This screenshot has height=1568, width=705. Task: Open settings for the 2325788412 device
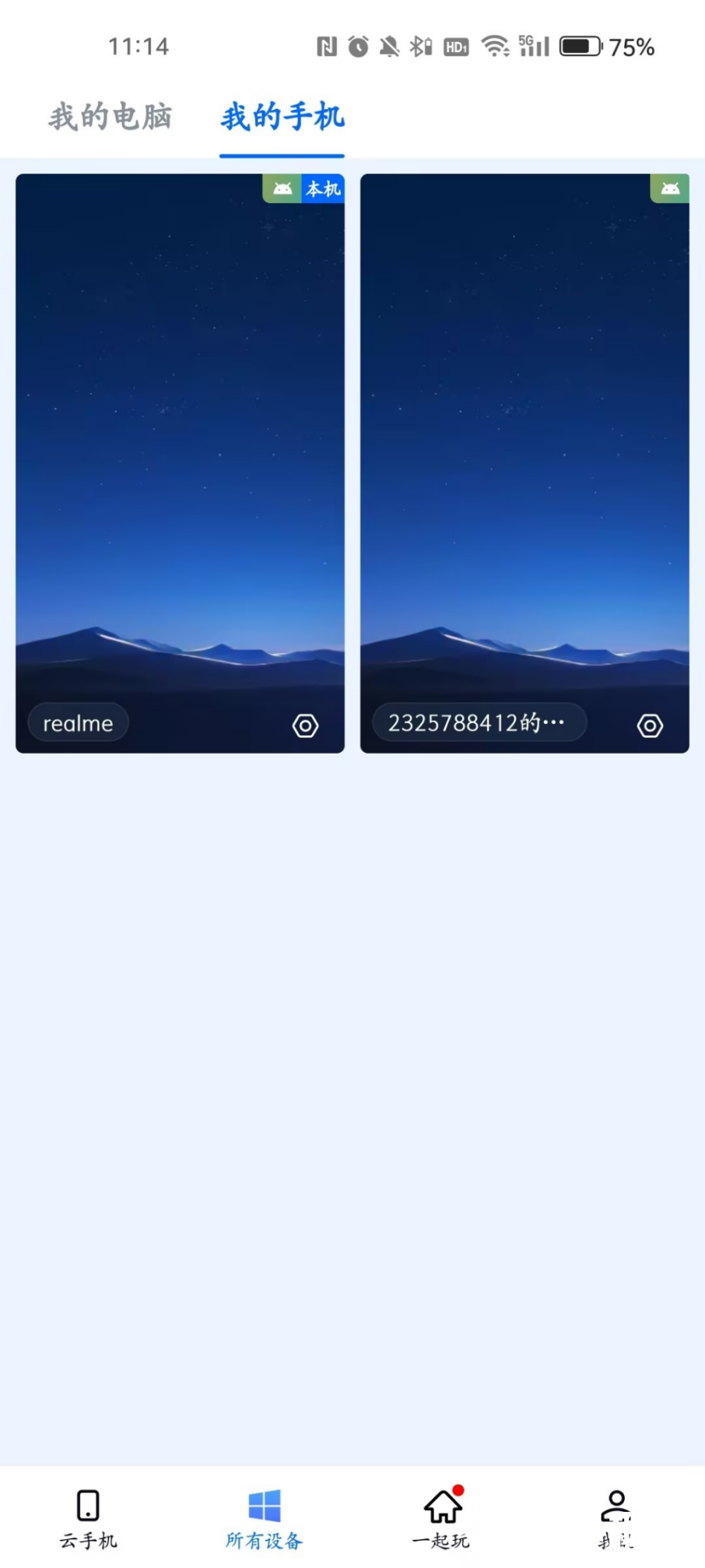click(650, 726)
